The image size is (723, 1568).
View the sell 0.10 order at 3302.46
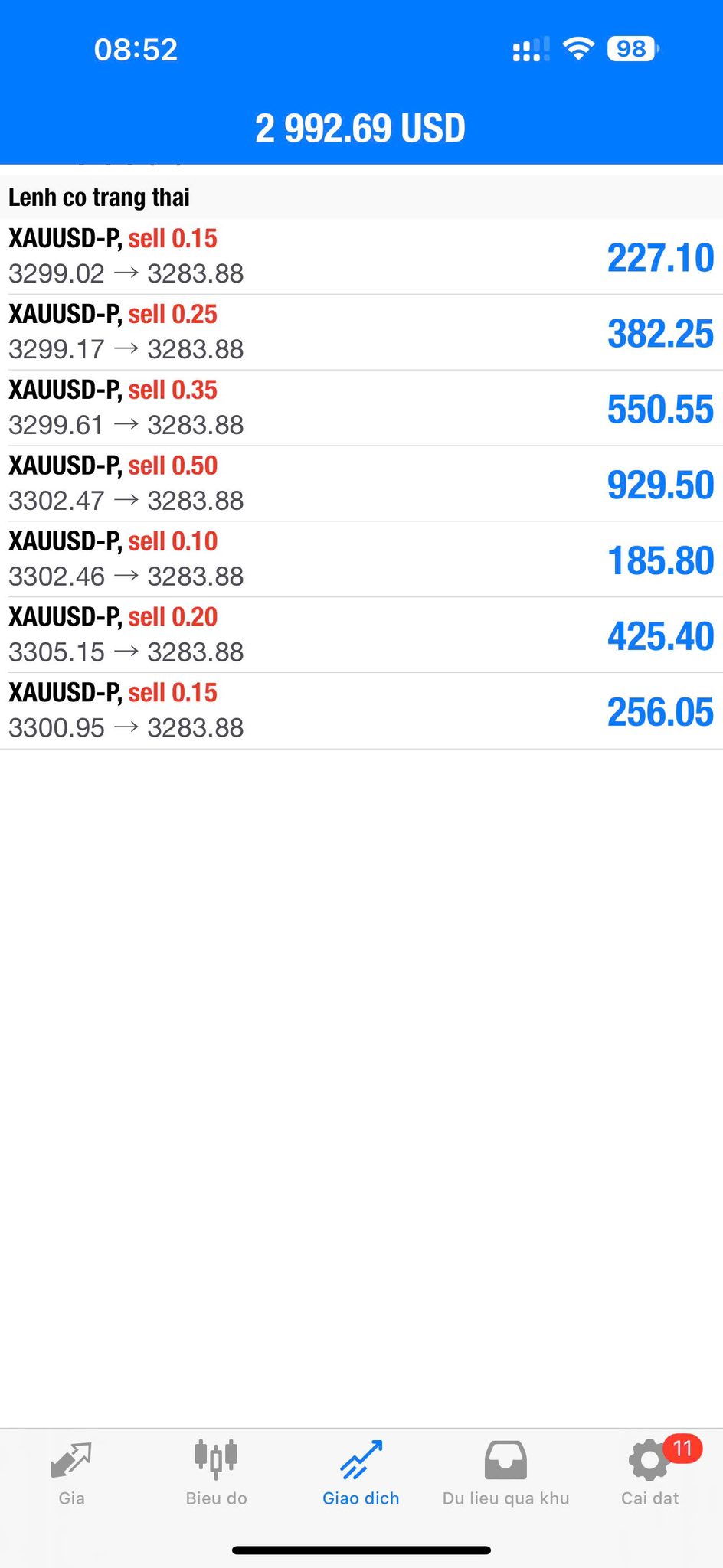pos(361,560)
